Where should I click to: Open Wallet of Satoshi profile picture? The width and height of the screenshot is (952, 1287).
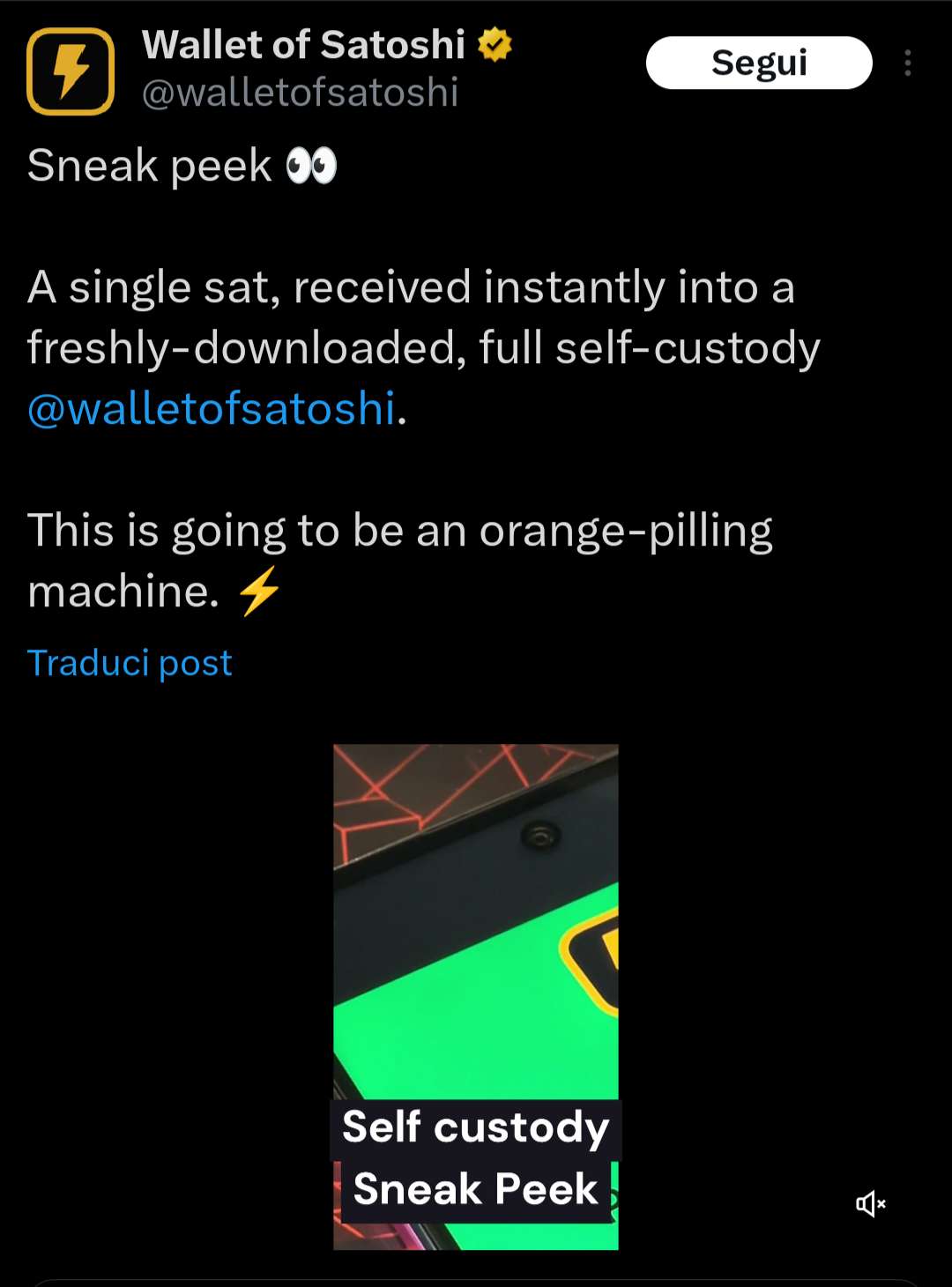71,71
